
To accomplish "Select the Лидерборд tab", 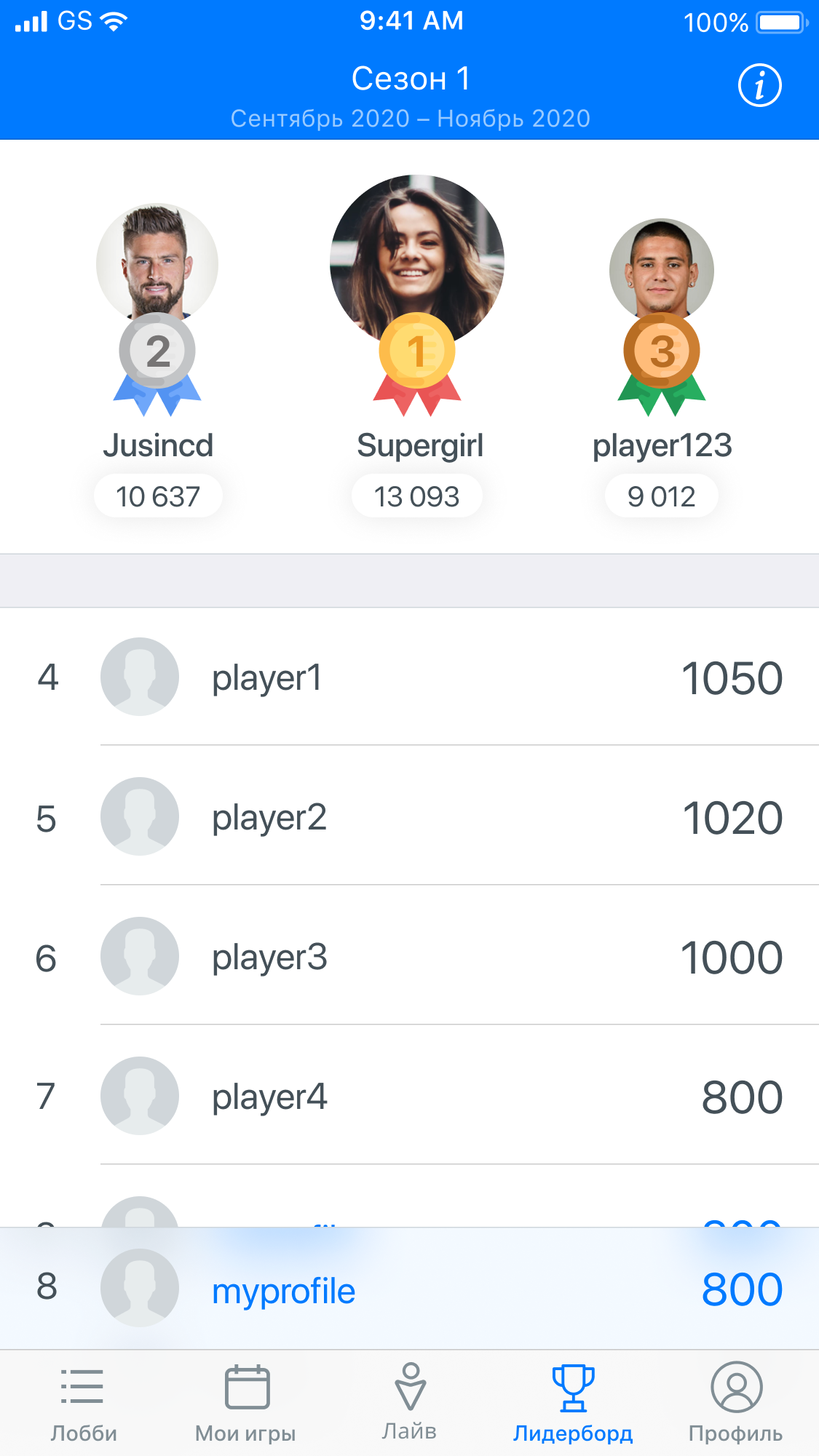I will pyautogui.click(x=573, y=1404).
